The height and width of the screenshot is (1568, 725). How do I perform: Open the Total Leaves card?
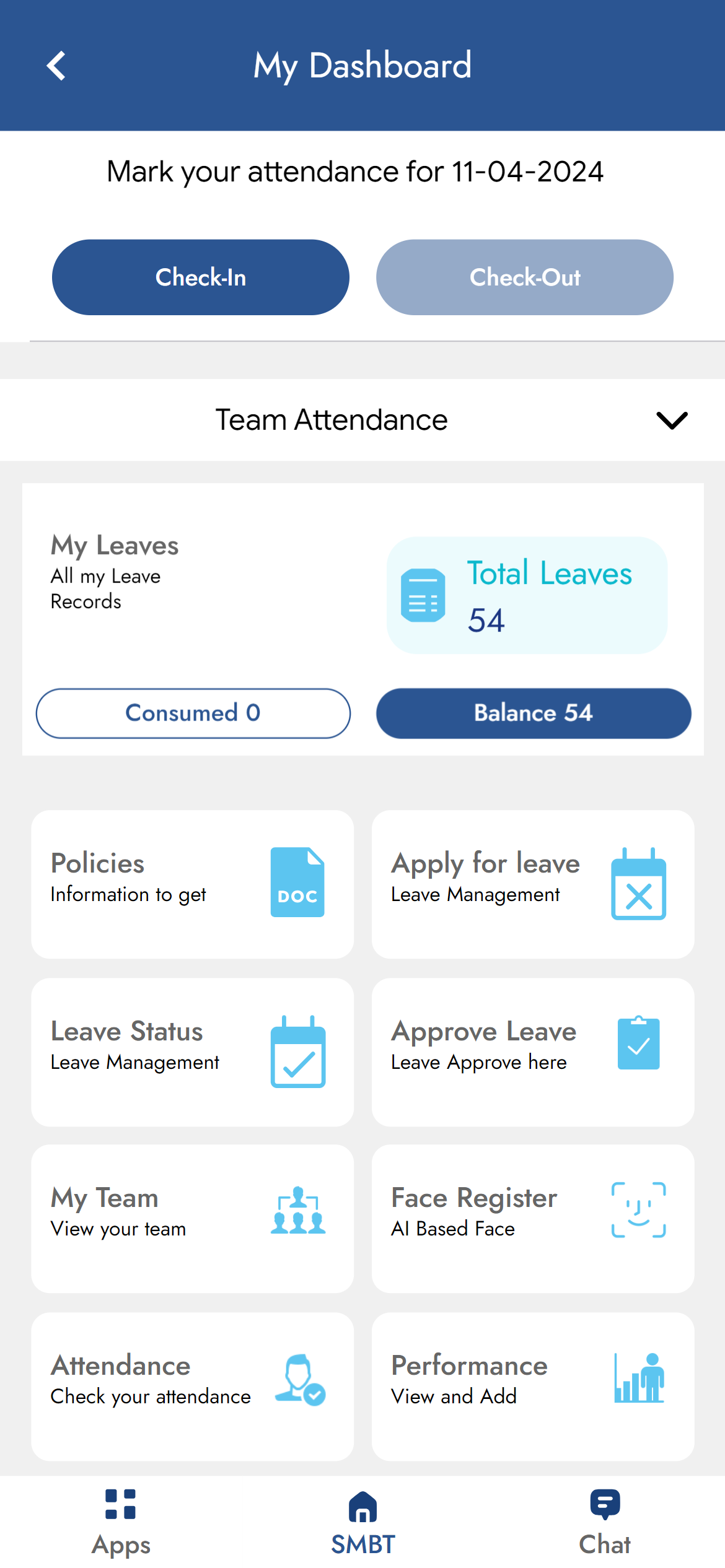click(527, 595)
